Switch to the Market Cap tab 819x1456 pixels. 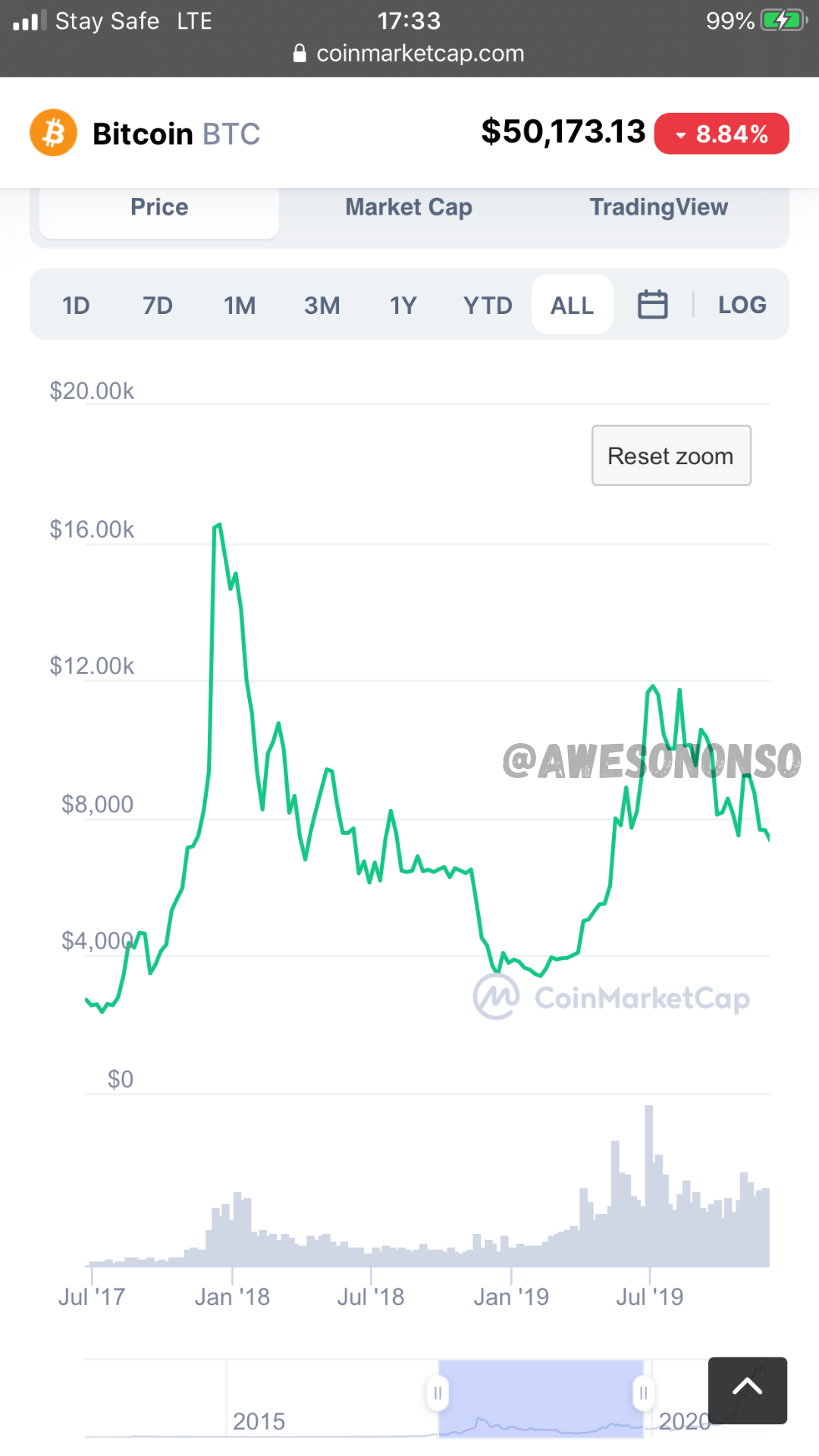tap(409, 208)
